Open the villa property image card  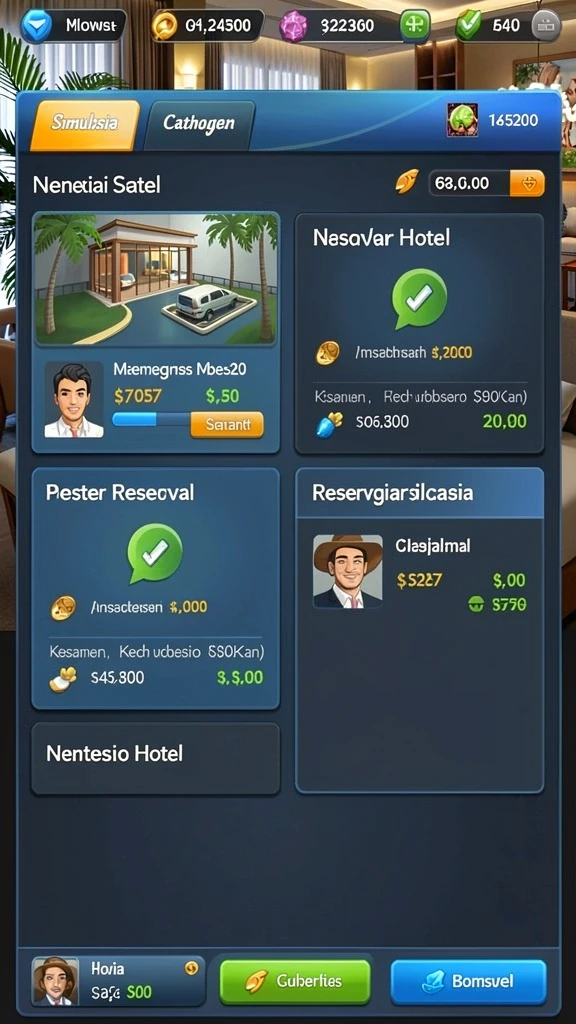click(x=155, y=279)
